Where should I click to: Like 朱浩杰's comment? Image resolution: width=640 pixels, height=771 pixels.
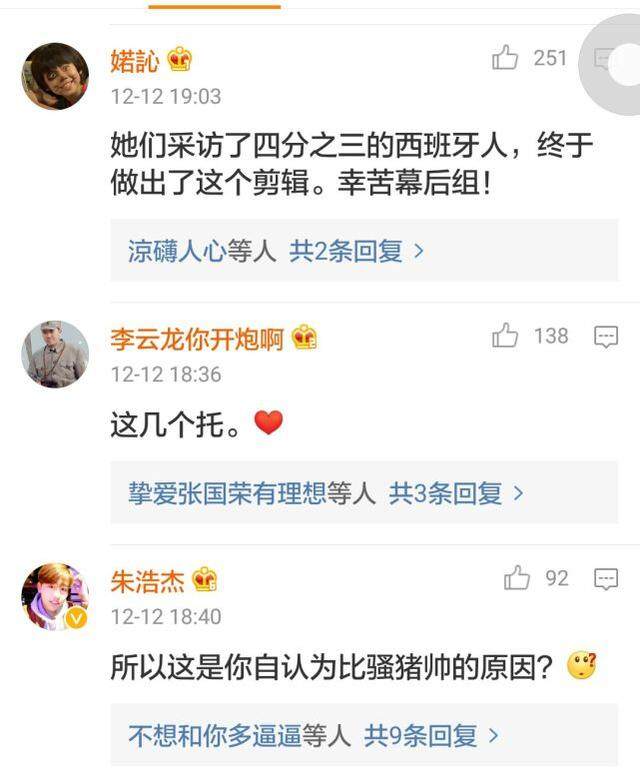pyautogui.click(x=517, y=578)
